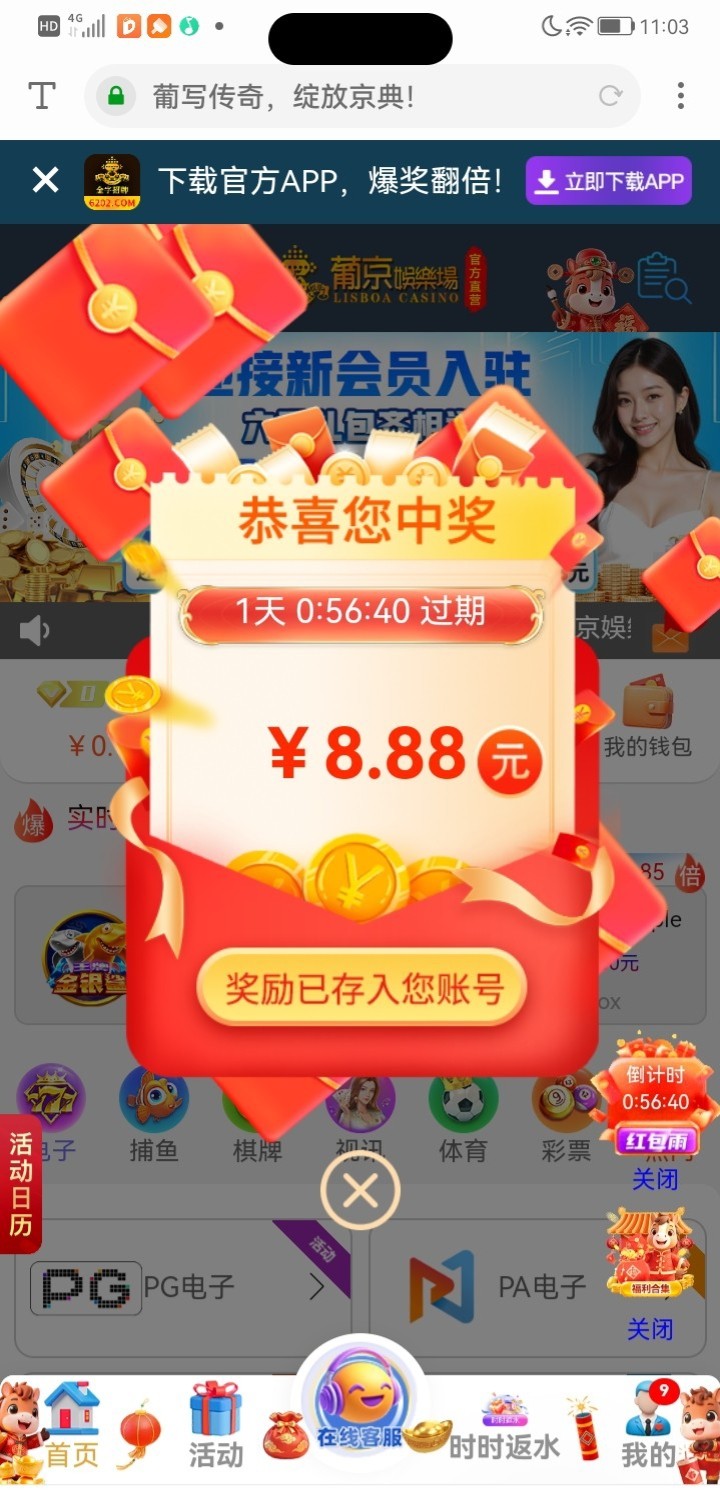
Task: Tap 立即下载APP download button
Action: (608, 181)
